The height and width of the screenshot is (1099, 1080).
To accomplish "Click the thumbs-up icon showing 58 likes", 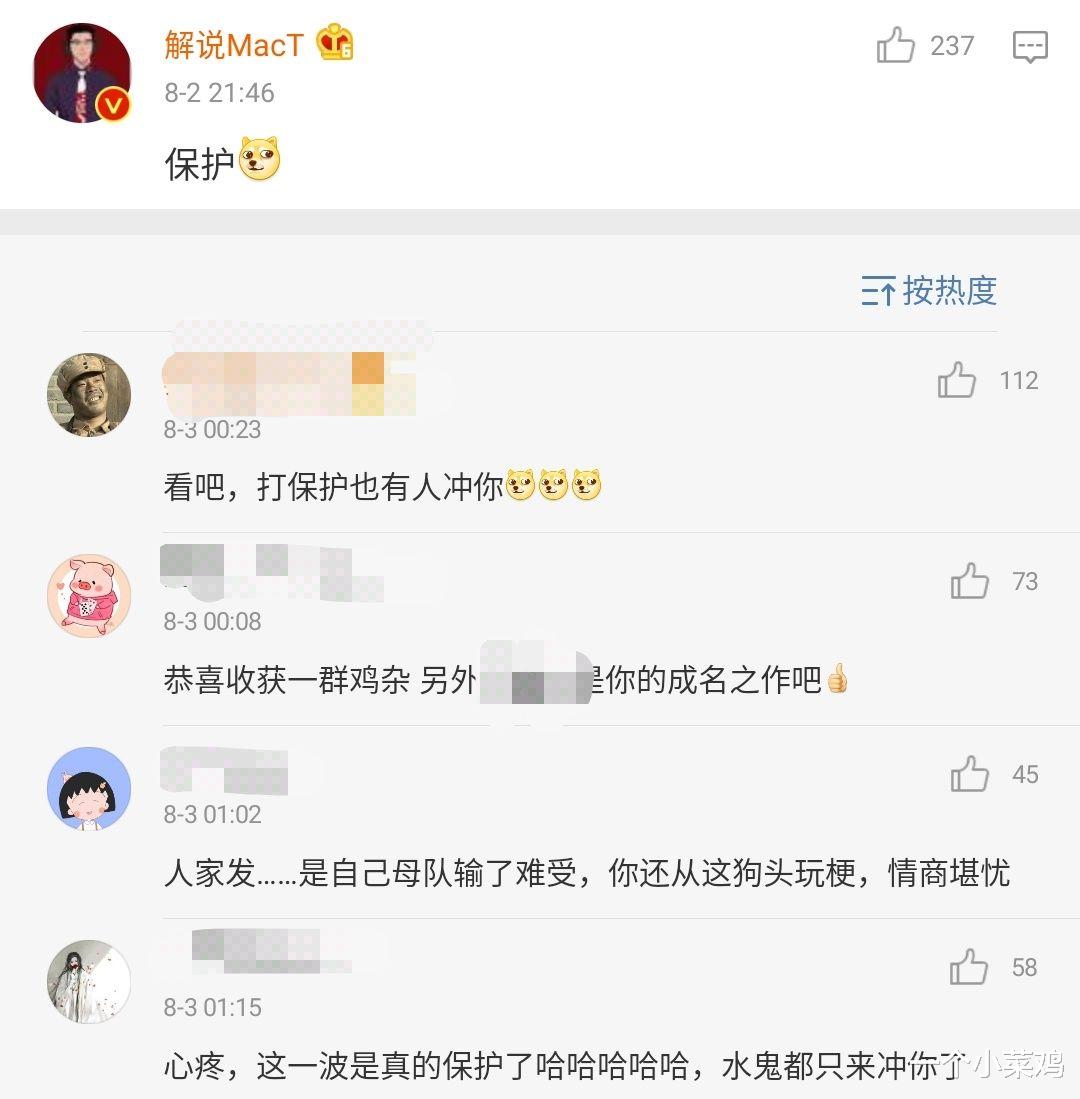I will pos(968,967).
